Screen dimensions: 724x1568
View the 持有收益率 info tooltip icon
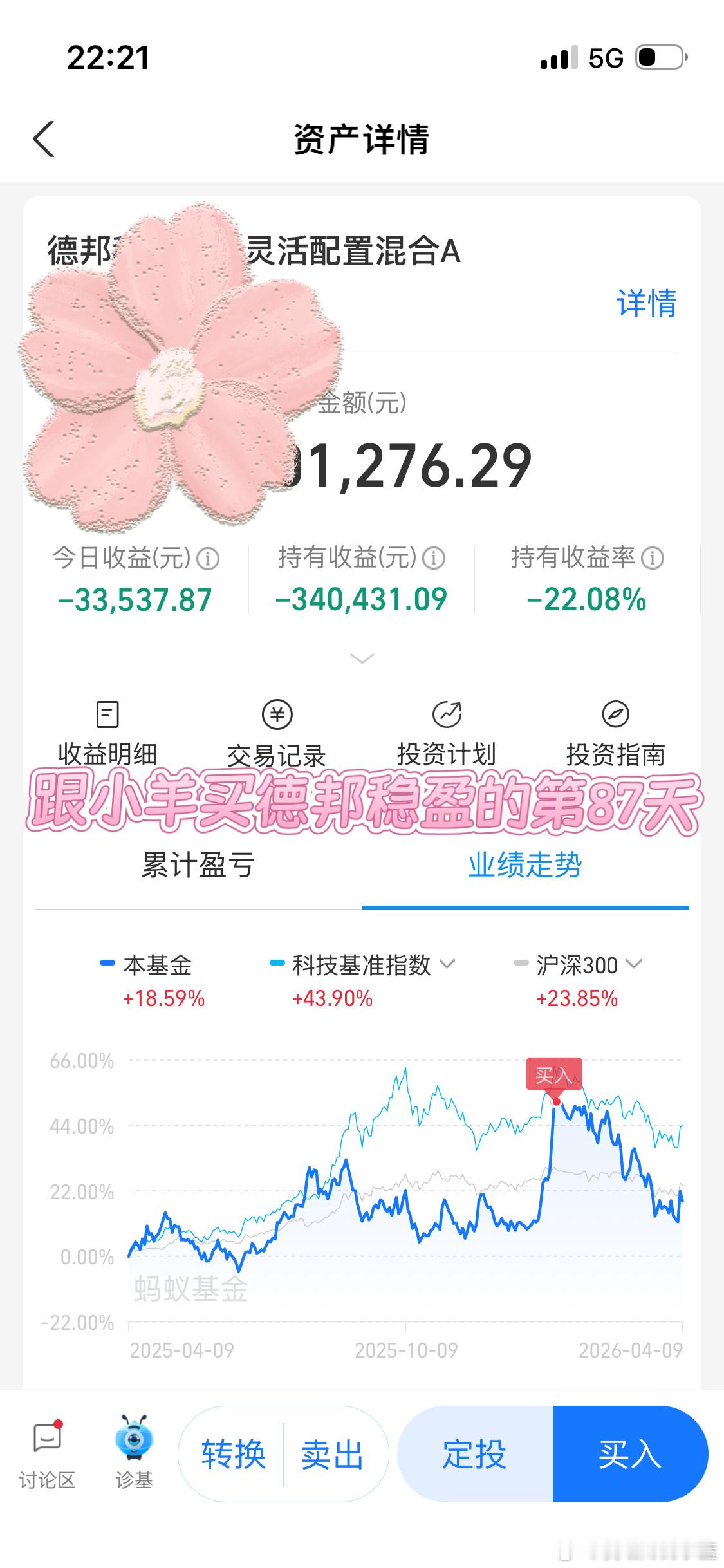click(654, 558)
